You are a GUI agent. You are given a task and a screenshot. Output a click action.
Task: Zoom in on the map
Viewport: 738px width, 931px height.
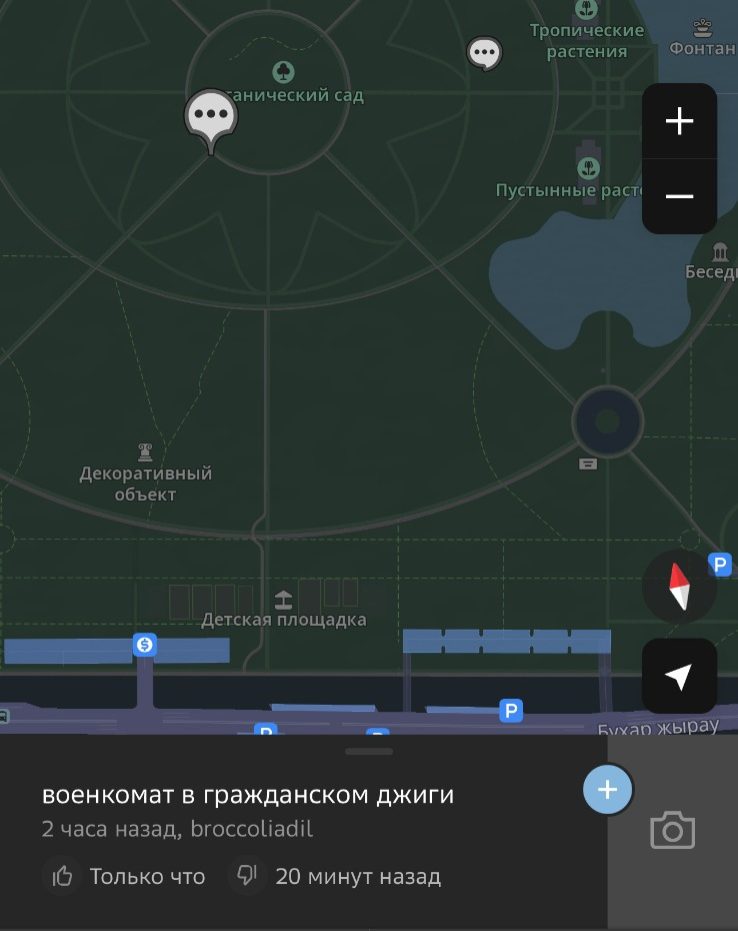click(679, 122)
